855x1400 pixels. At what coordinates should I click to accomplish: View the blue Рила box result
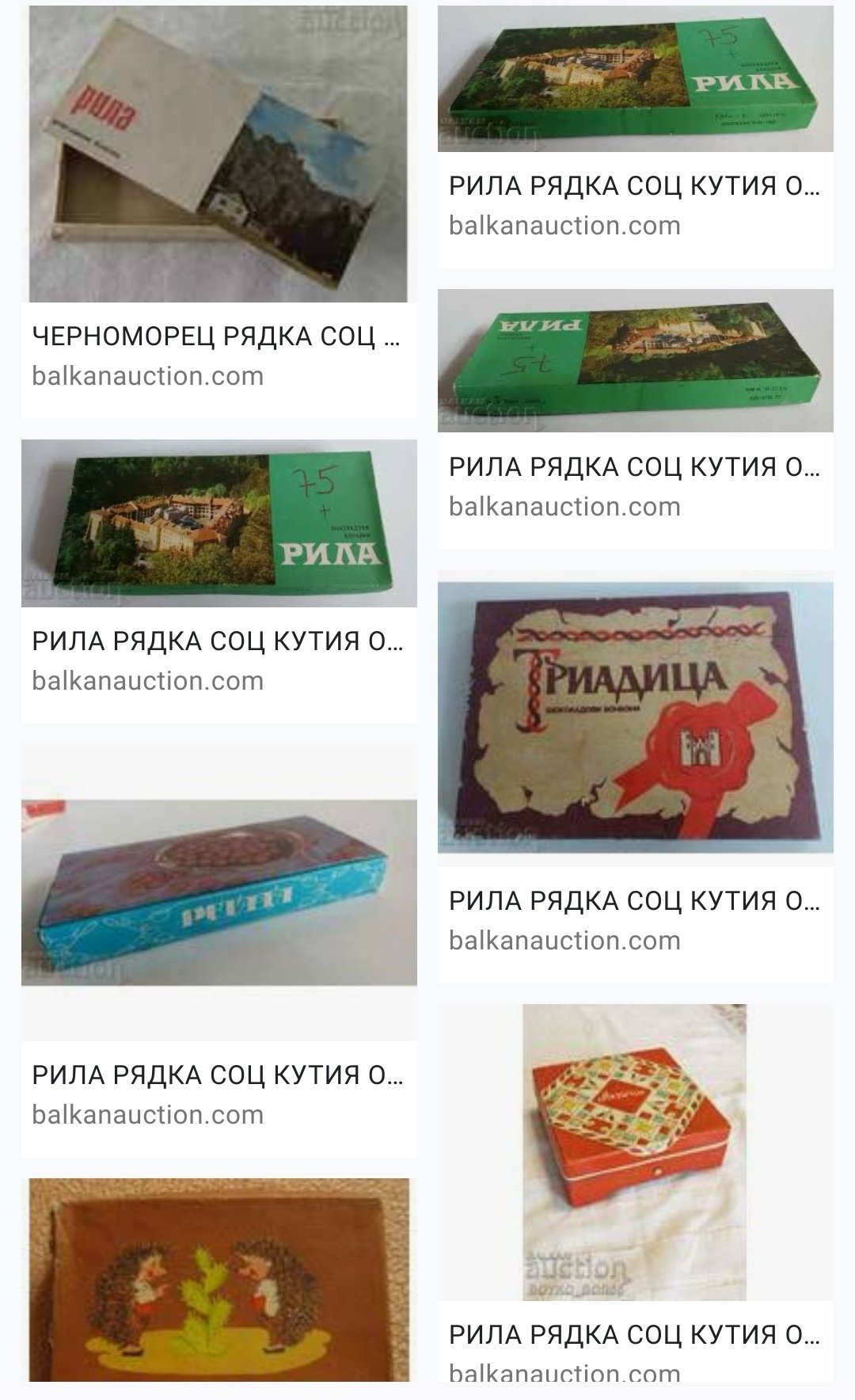(218, 892)
